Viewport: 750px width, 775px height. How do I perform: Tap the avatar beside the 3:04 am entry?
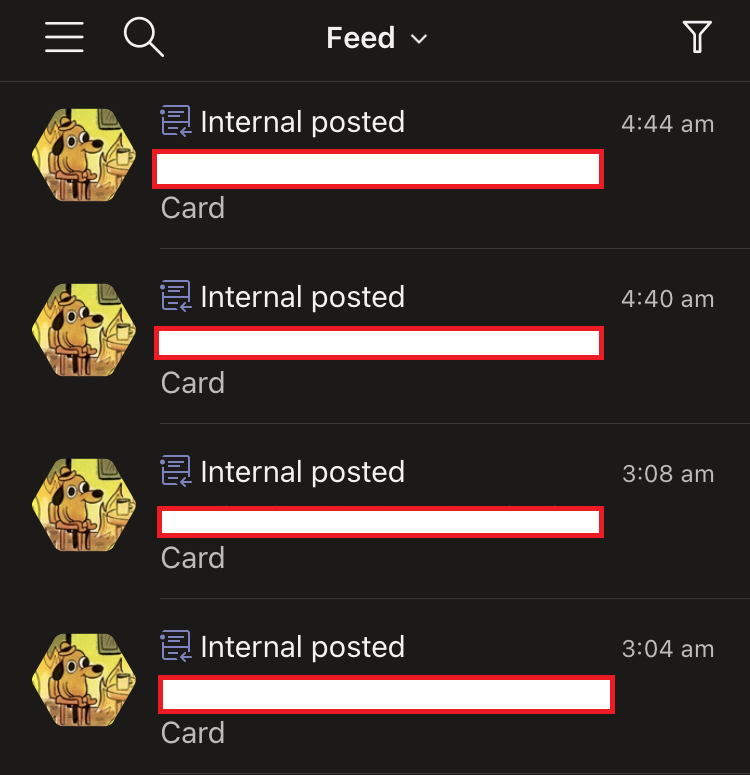(x=84, y=680)
